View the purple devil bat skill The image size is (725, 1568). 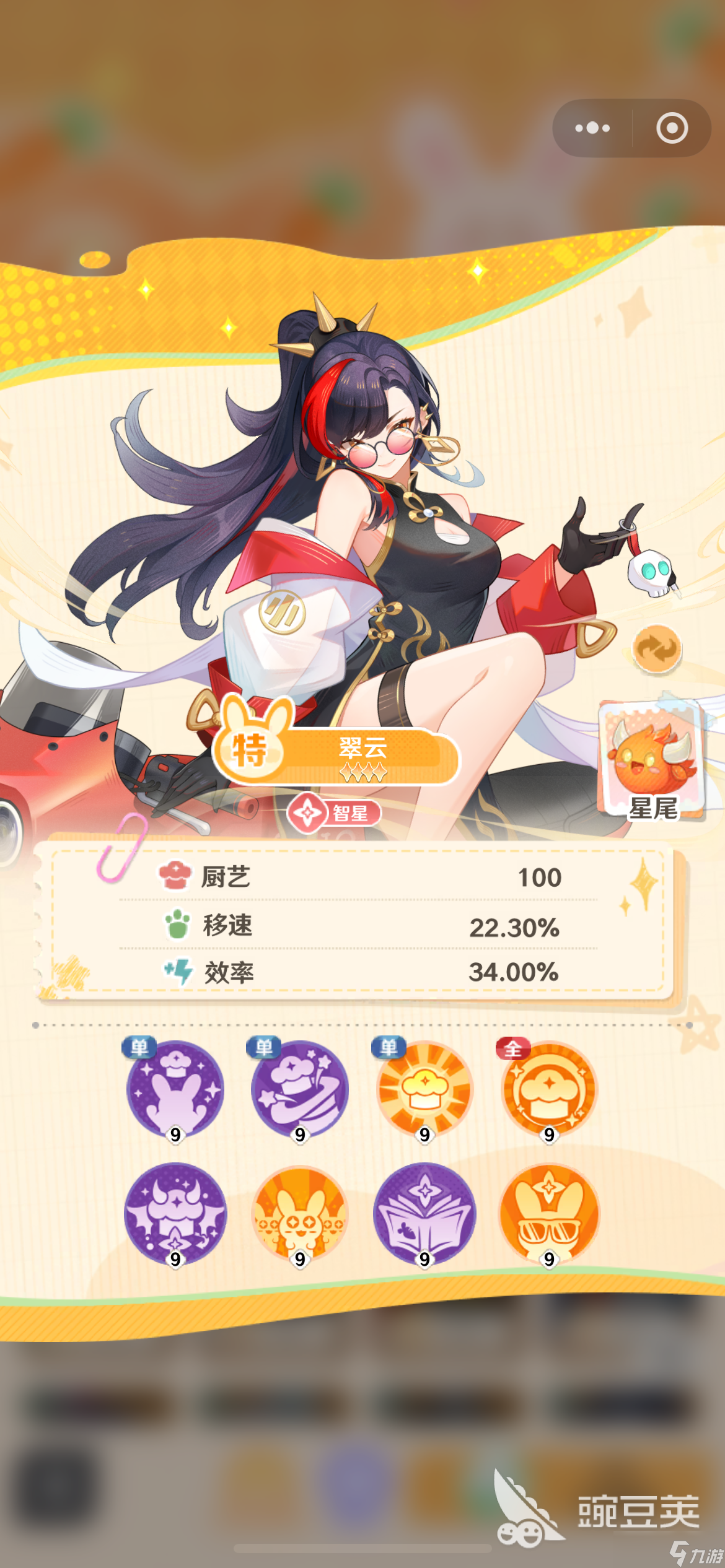[175, 1214]
